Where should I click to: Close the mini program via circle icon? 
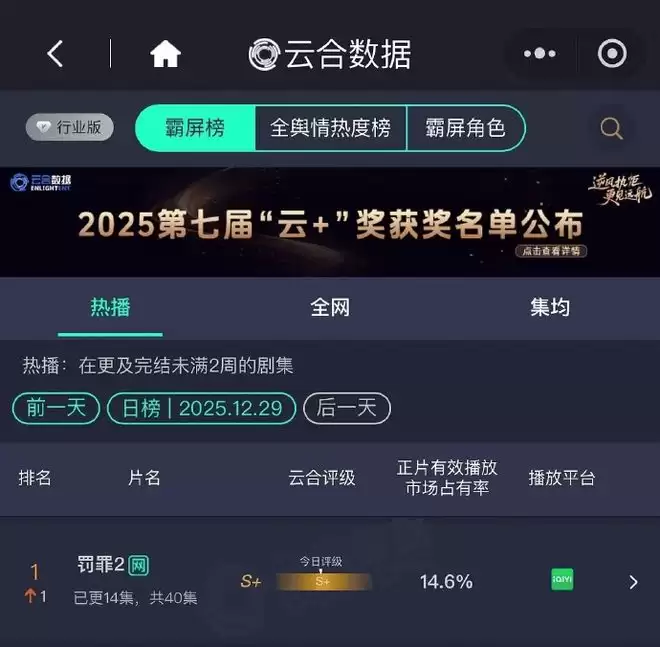611,54
